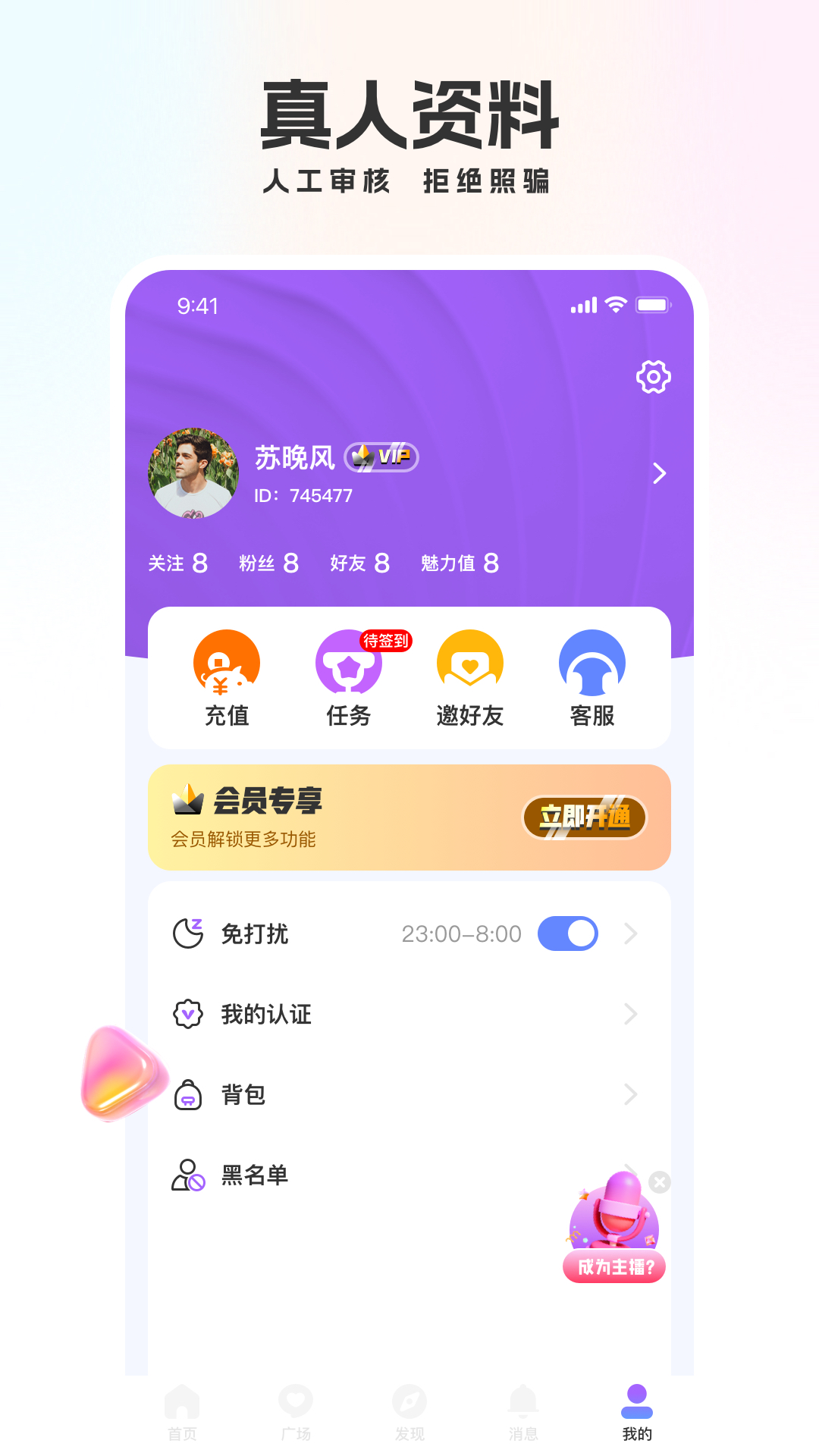
Task: Expand 背包 using the right chevron
Action: (632, 1094)
